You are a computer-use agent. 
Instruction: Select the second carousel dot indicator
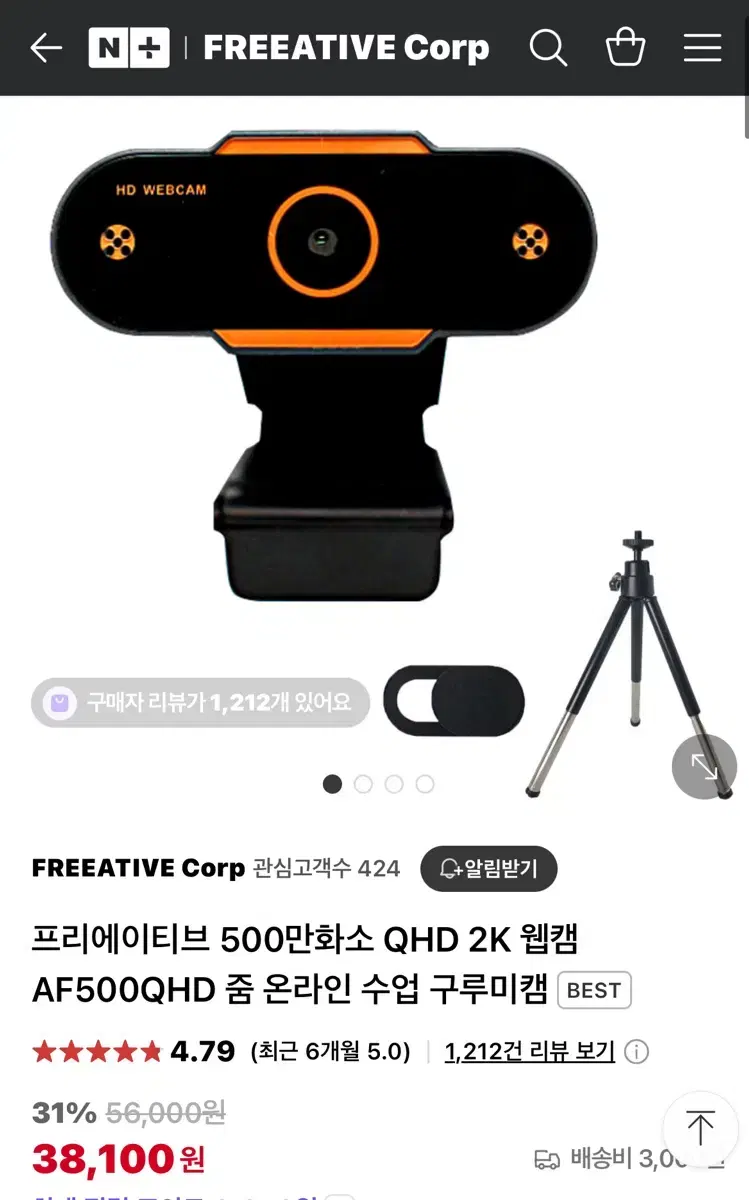pyautogui.click(x=363, y=785)
